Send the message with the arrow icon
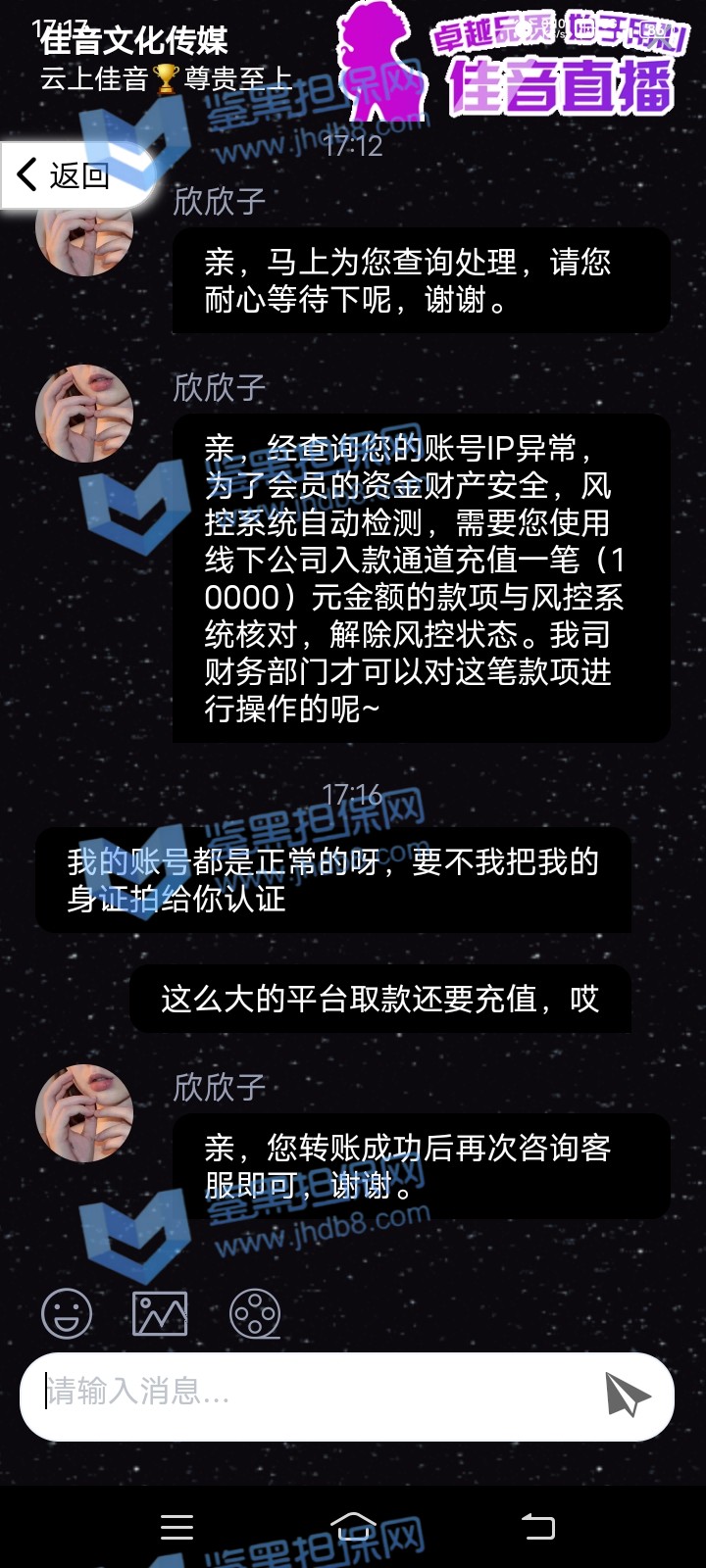The width and height of the screenshot is (706, 1568). tap(627, 1394)
